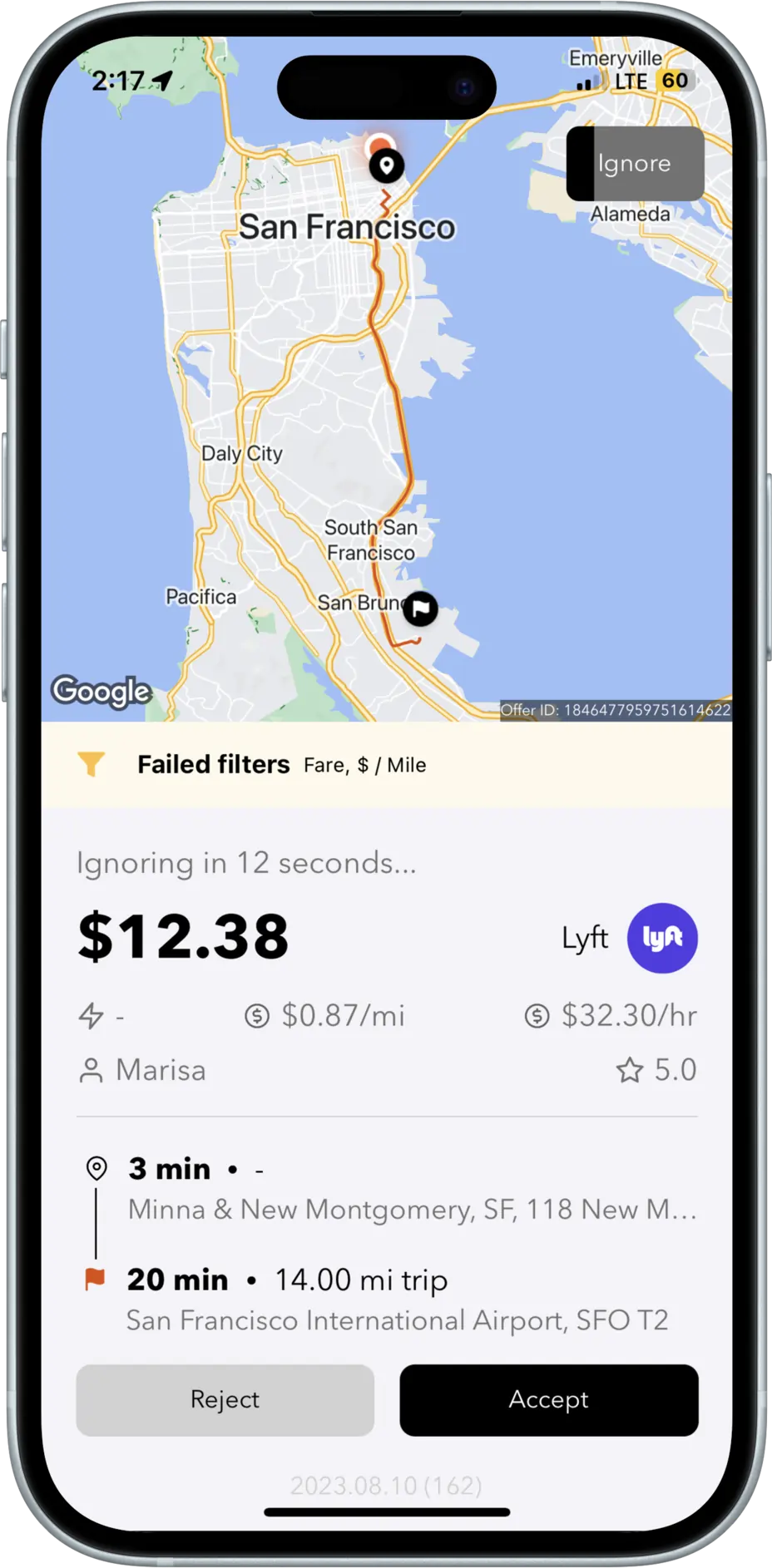Tap the Ignore button on the map
The height and width of the screenshot is (1568, 772).
635,164
